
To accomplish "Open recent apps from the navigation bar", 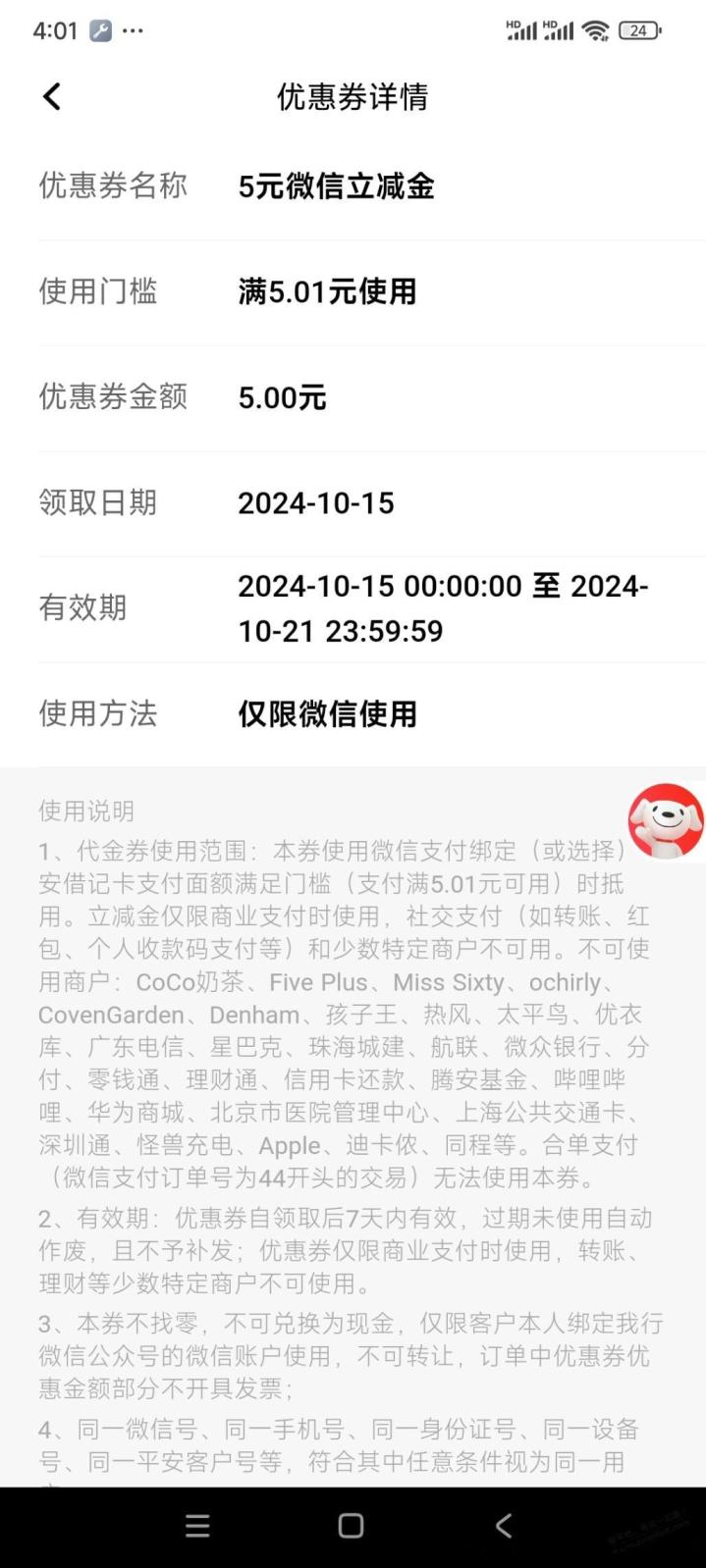I will pos(197,1525).
